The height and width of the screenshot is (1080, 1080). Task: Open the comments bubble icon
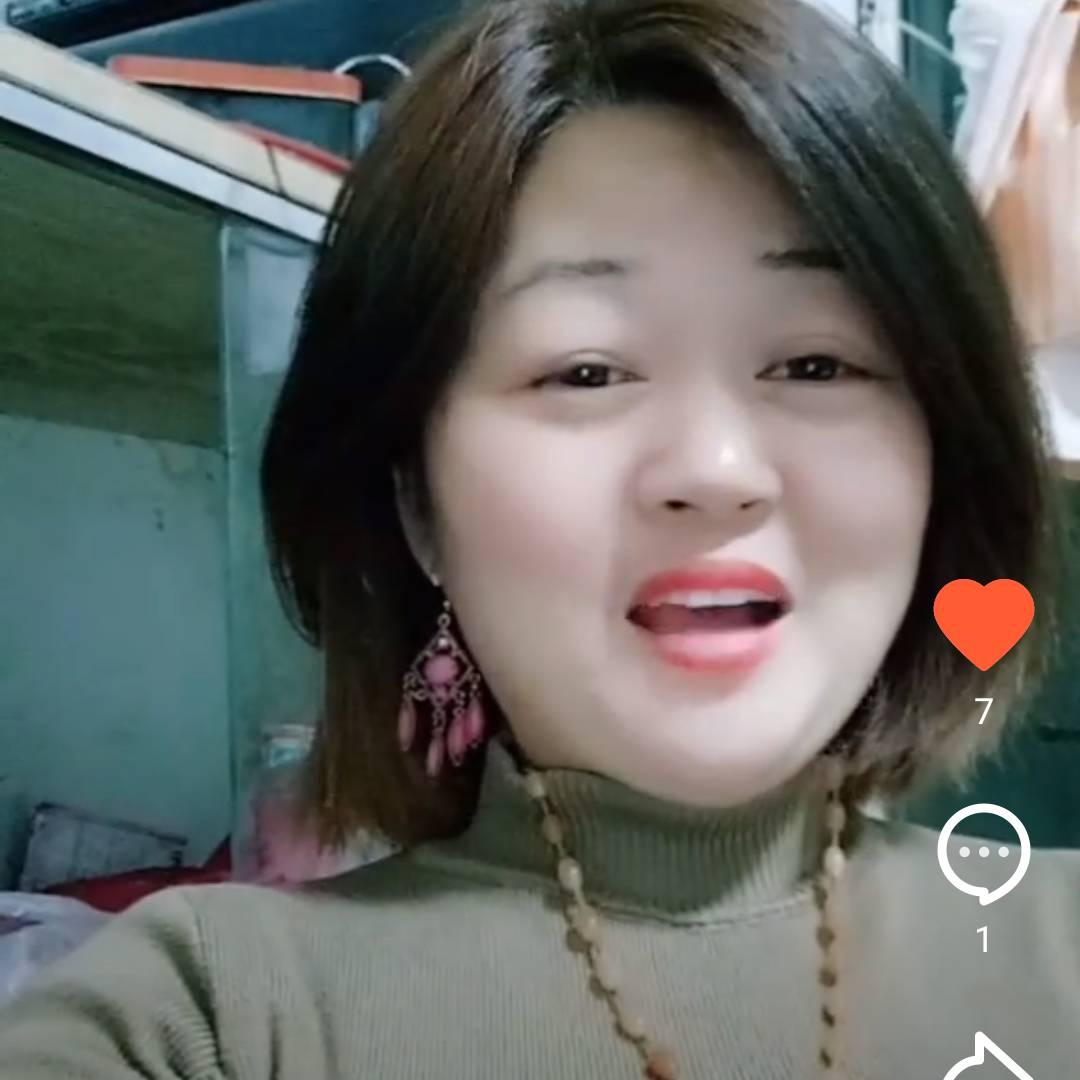(x=983, y=854)
